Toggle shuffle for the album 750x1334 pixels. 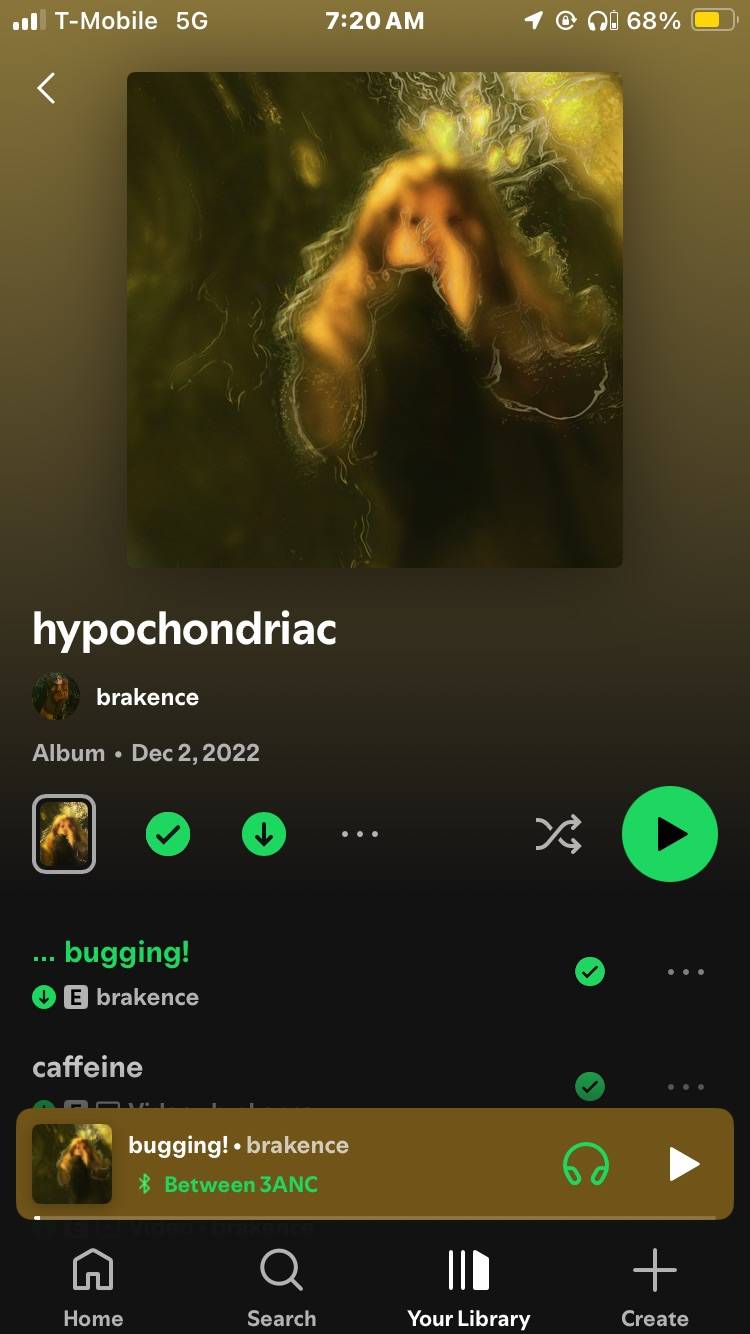click(x=558, y=834)
